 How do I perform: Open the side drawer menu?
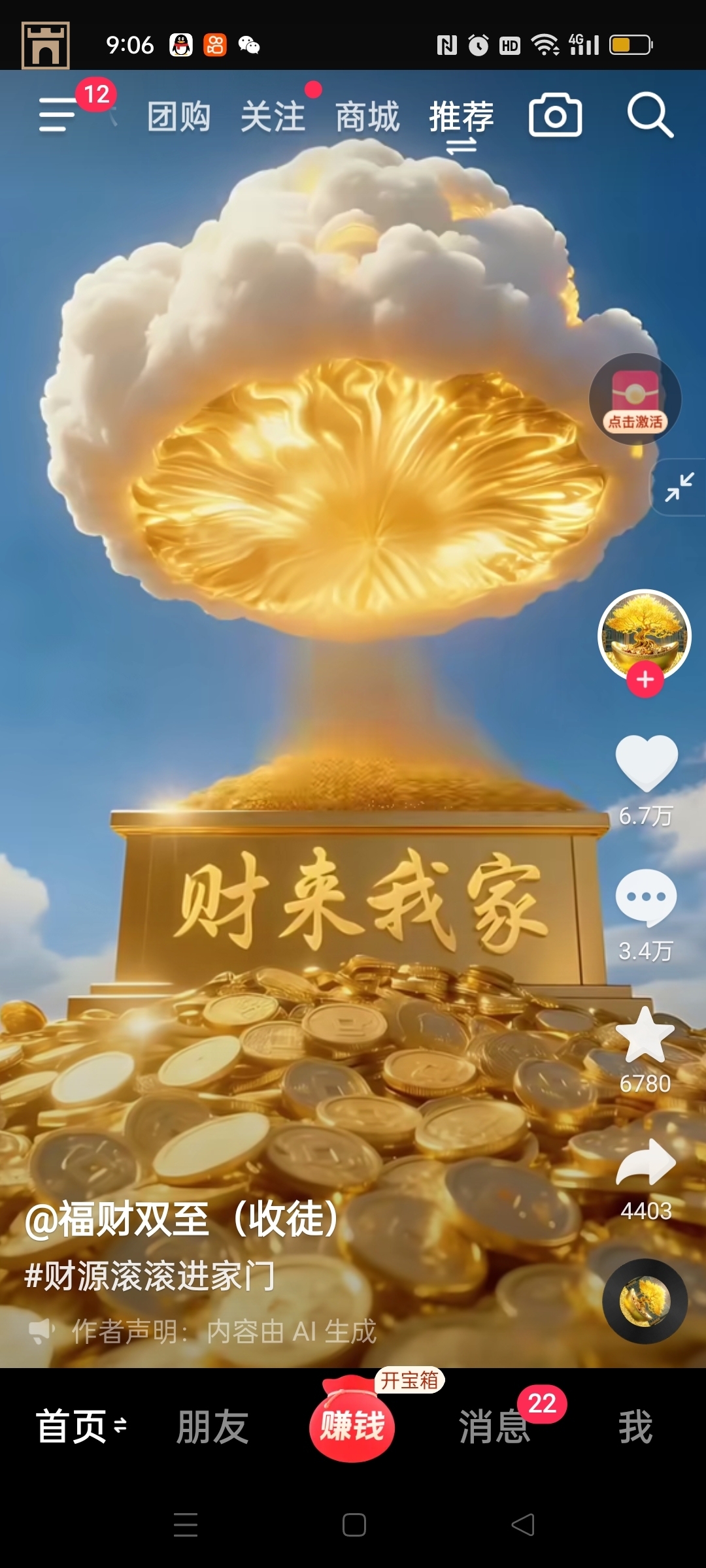point(58,115)
